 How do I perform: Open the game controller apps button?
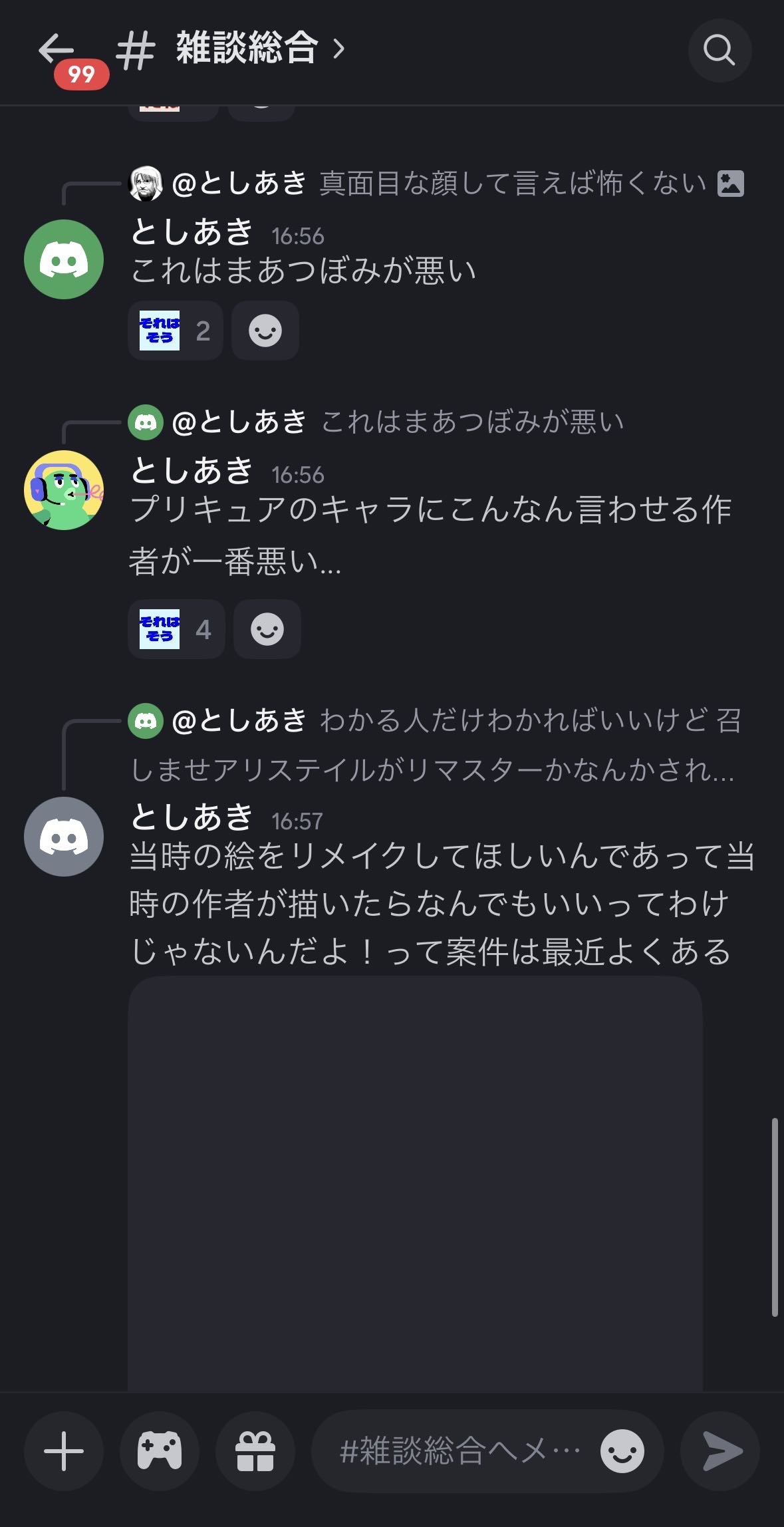tap(160, 1451)
